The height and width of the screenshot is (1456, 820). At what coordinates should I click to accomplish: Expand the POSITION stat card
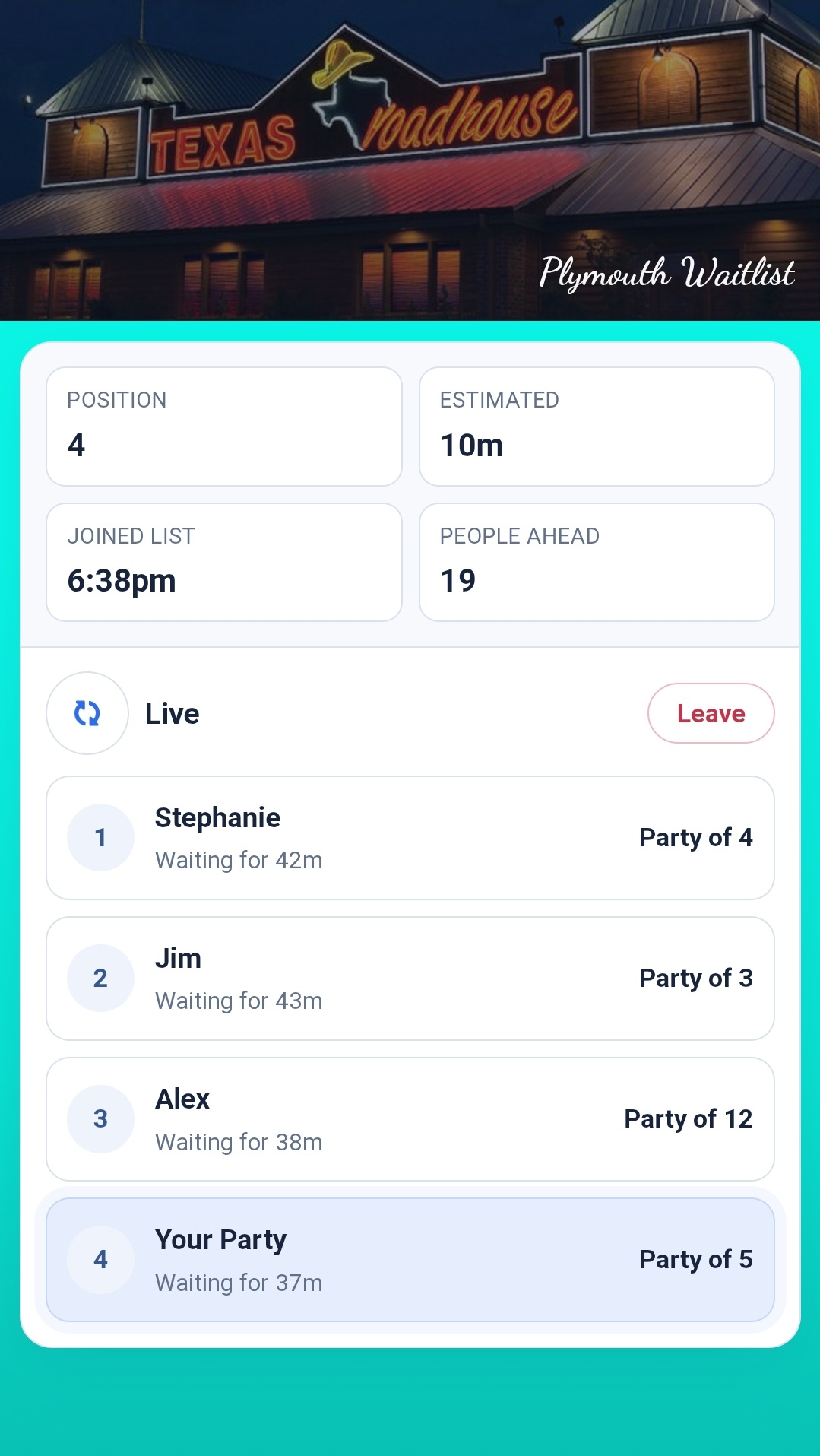223,426
